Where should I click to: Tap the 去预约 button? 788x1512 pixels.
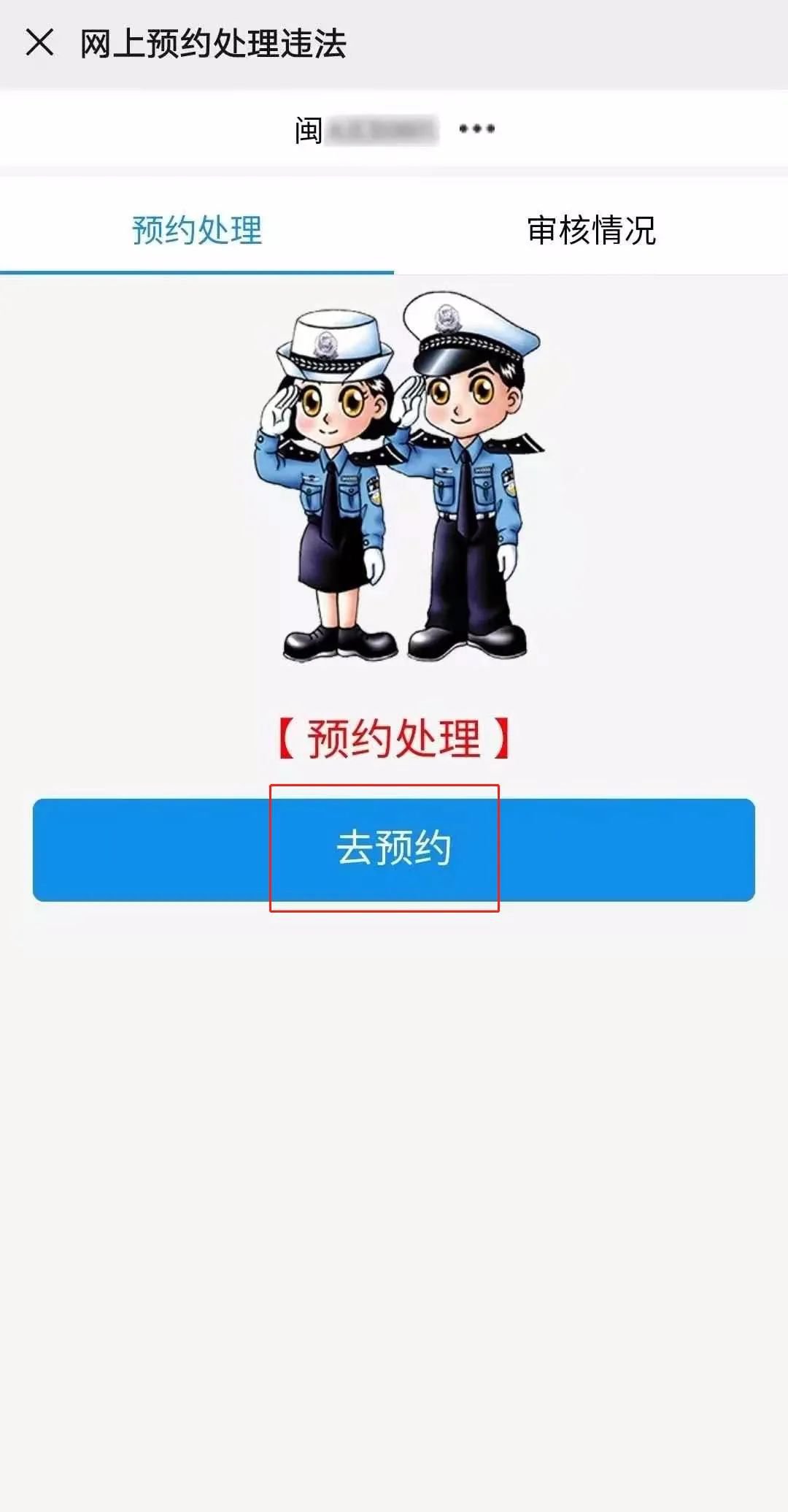[393, 849]
